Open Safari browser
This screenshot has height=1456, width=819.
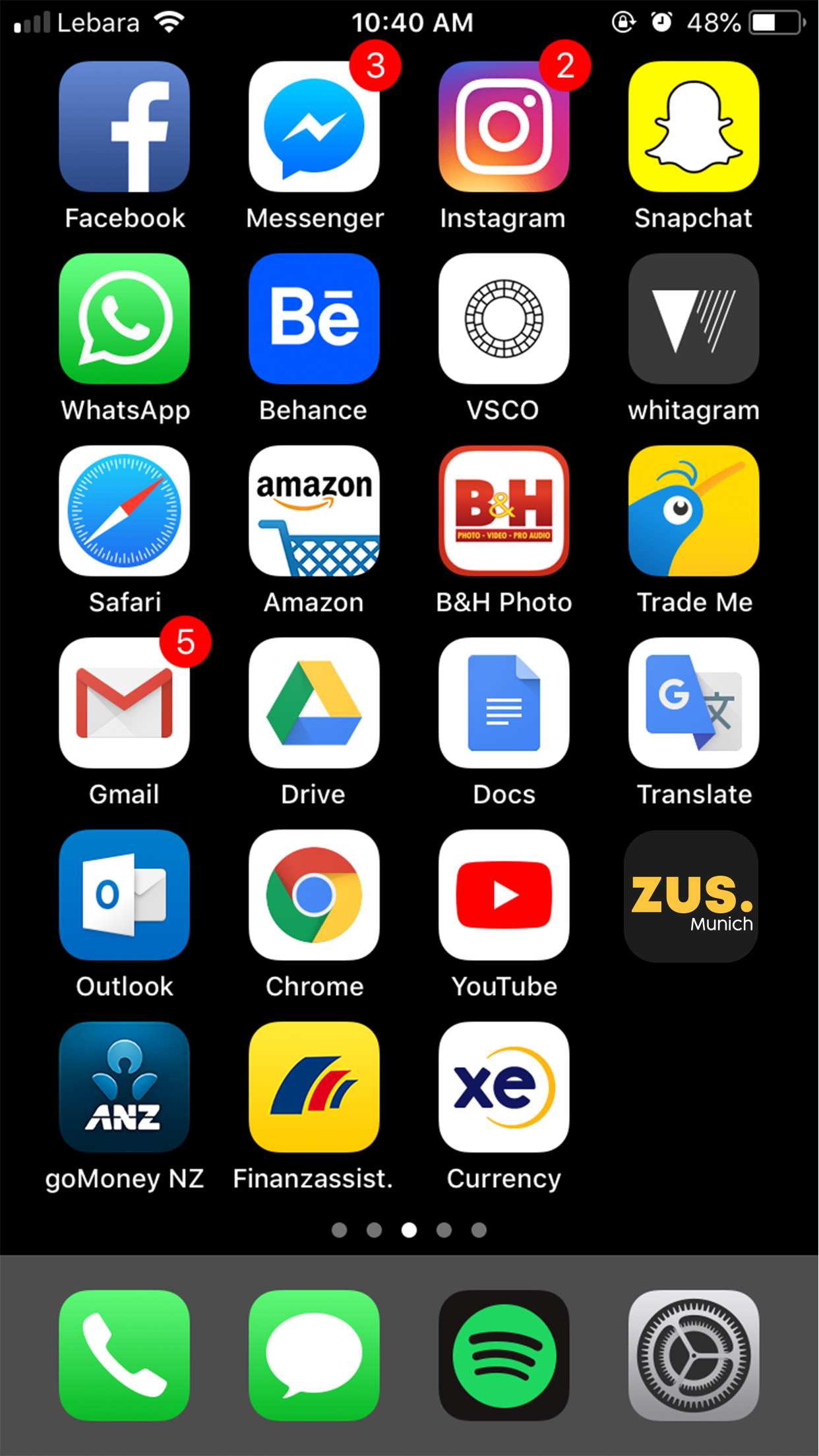click(124, 510)
